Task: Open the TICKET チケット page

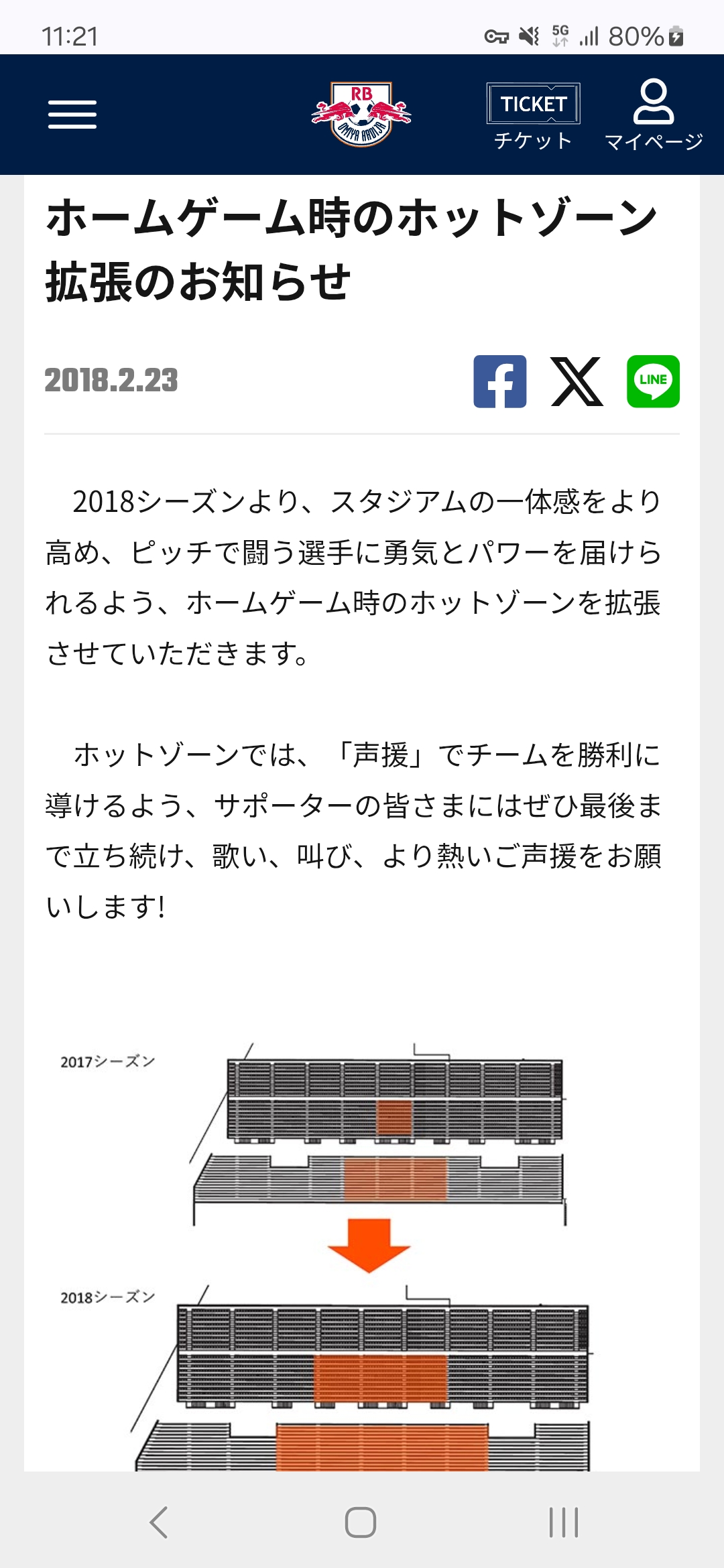Action: (534, 117)
